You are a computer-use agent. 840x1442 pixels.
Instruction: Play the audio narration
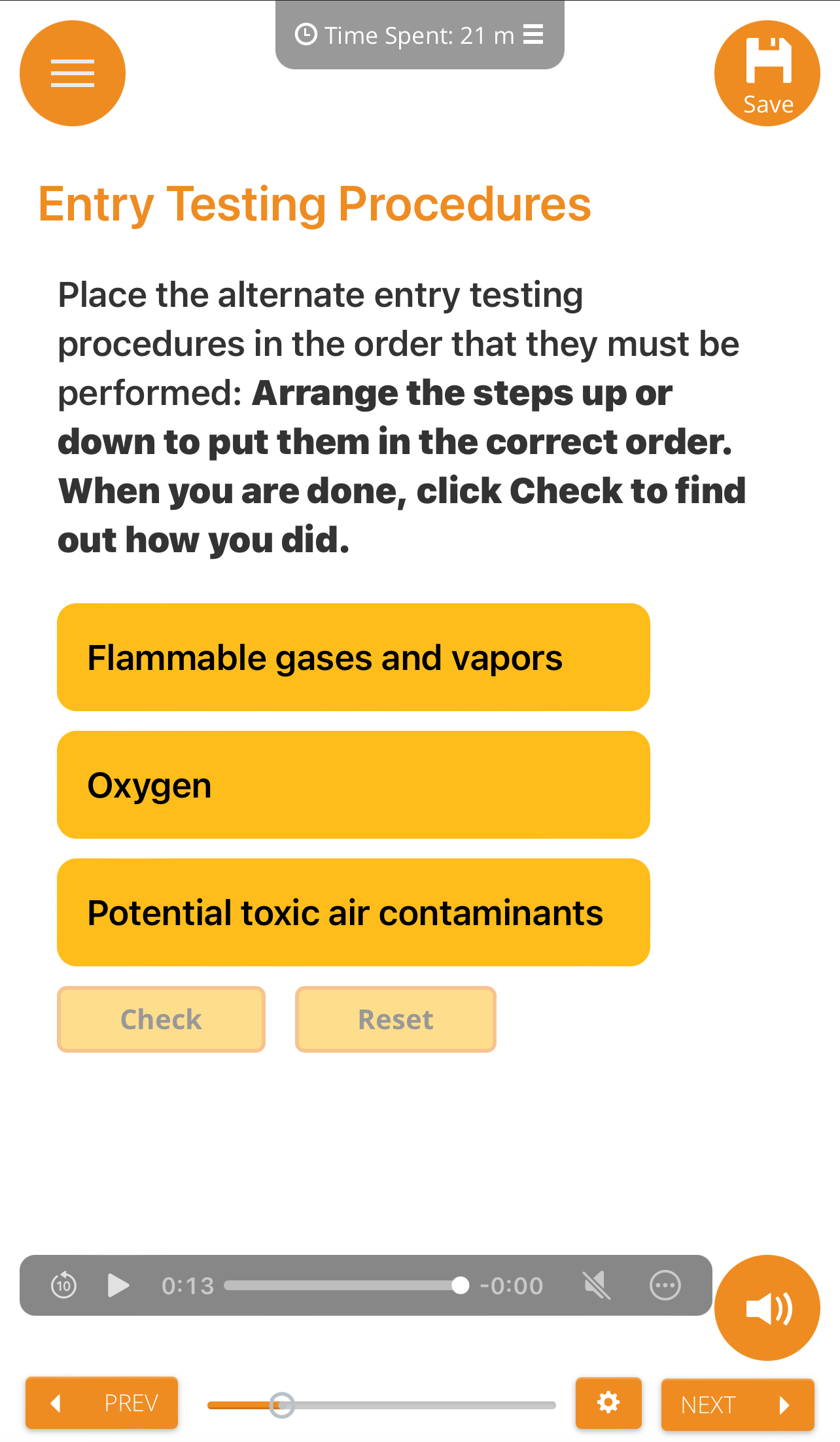[x=118, y=1286]
